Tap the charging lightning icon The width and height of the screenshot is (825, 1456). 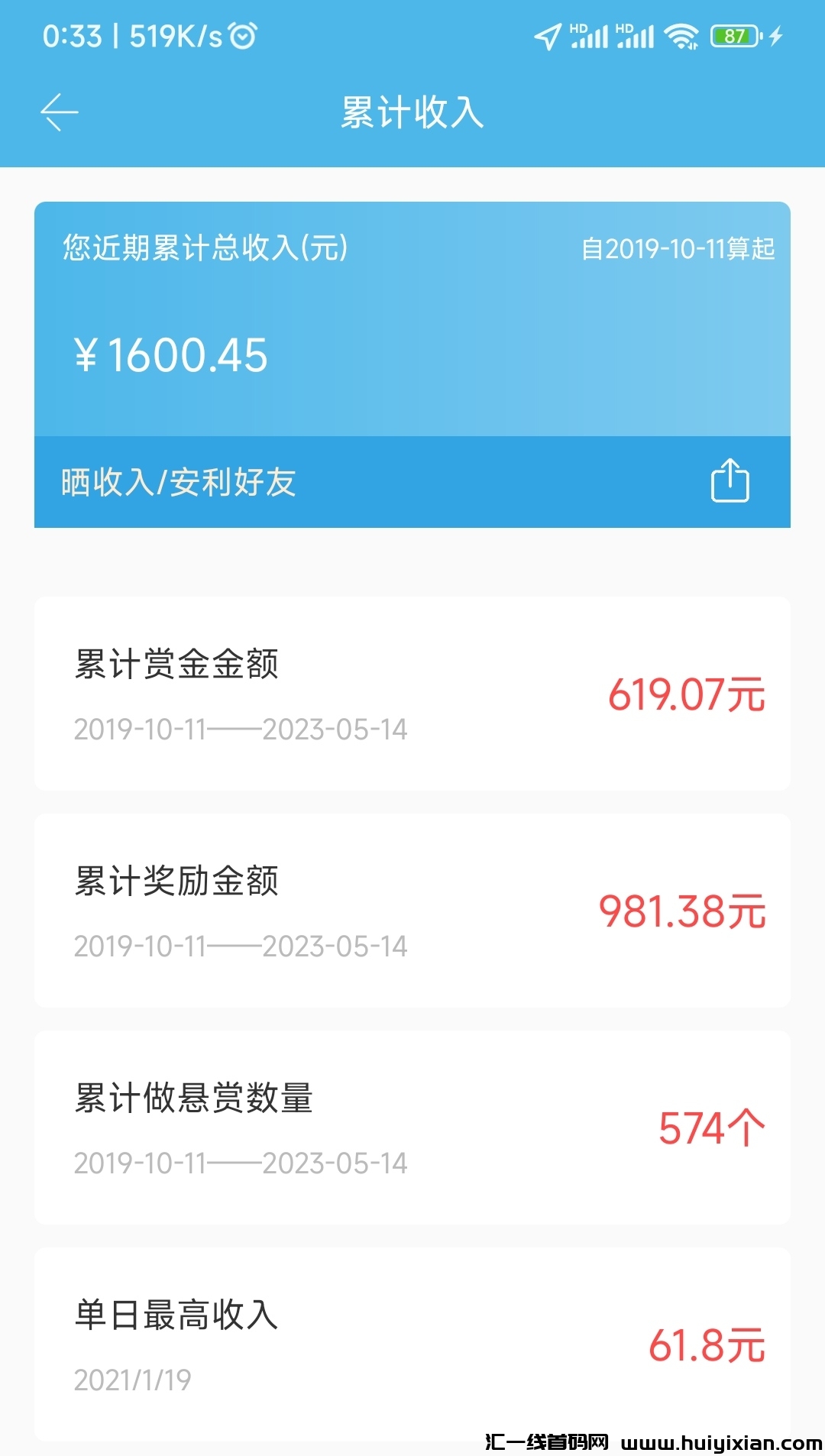775,34
